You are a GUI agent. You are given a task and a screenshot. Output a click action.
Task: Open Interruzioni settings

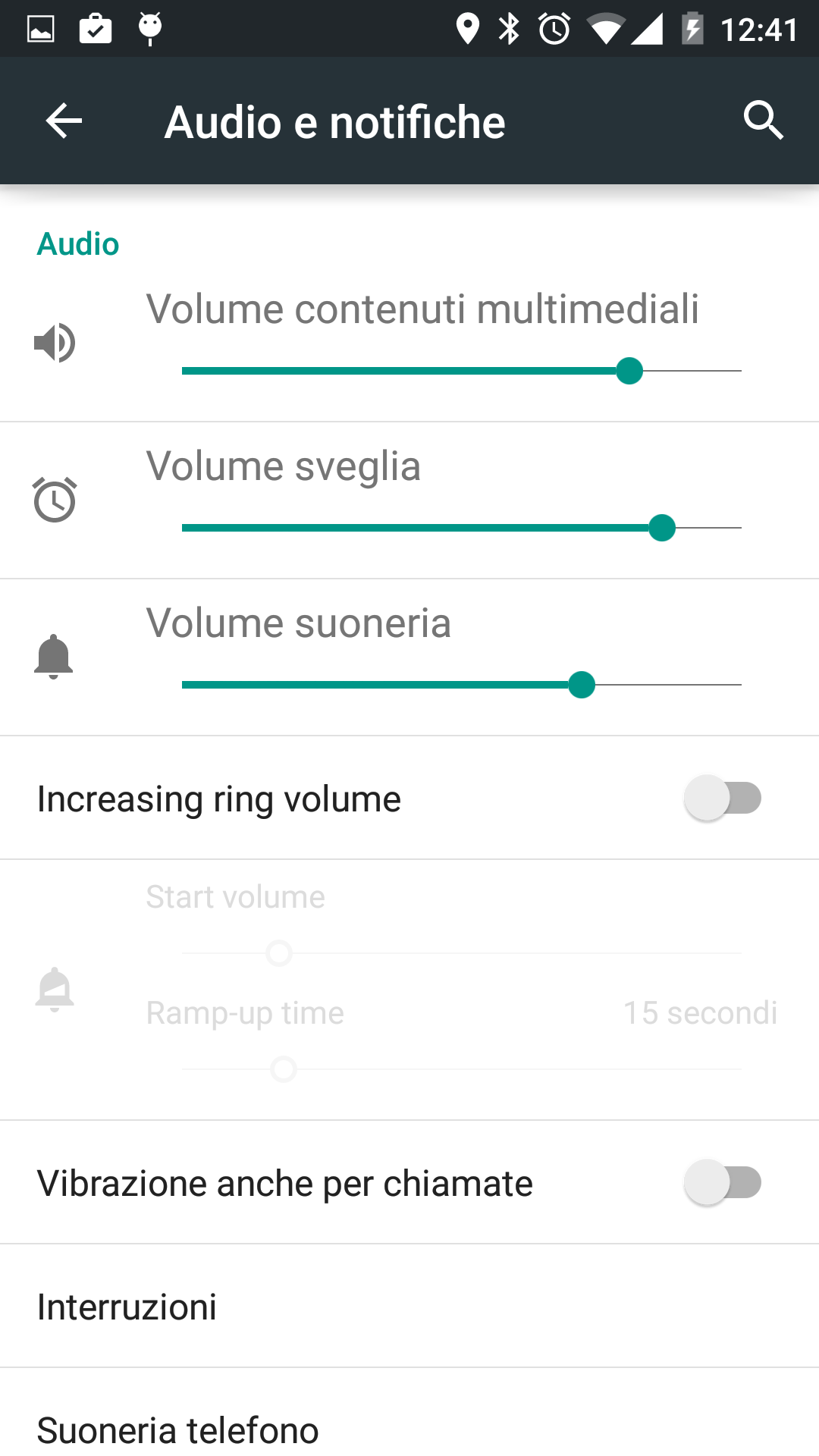pos(409,1307)
